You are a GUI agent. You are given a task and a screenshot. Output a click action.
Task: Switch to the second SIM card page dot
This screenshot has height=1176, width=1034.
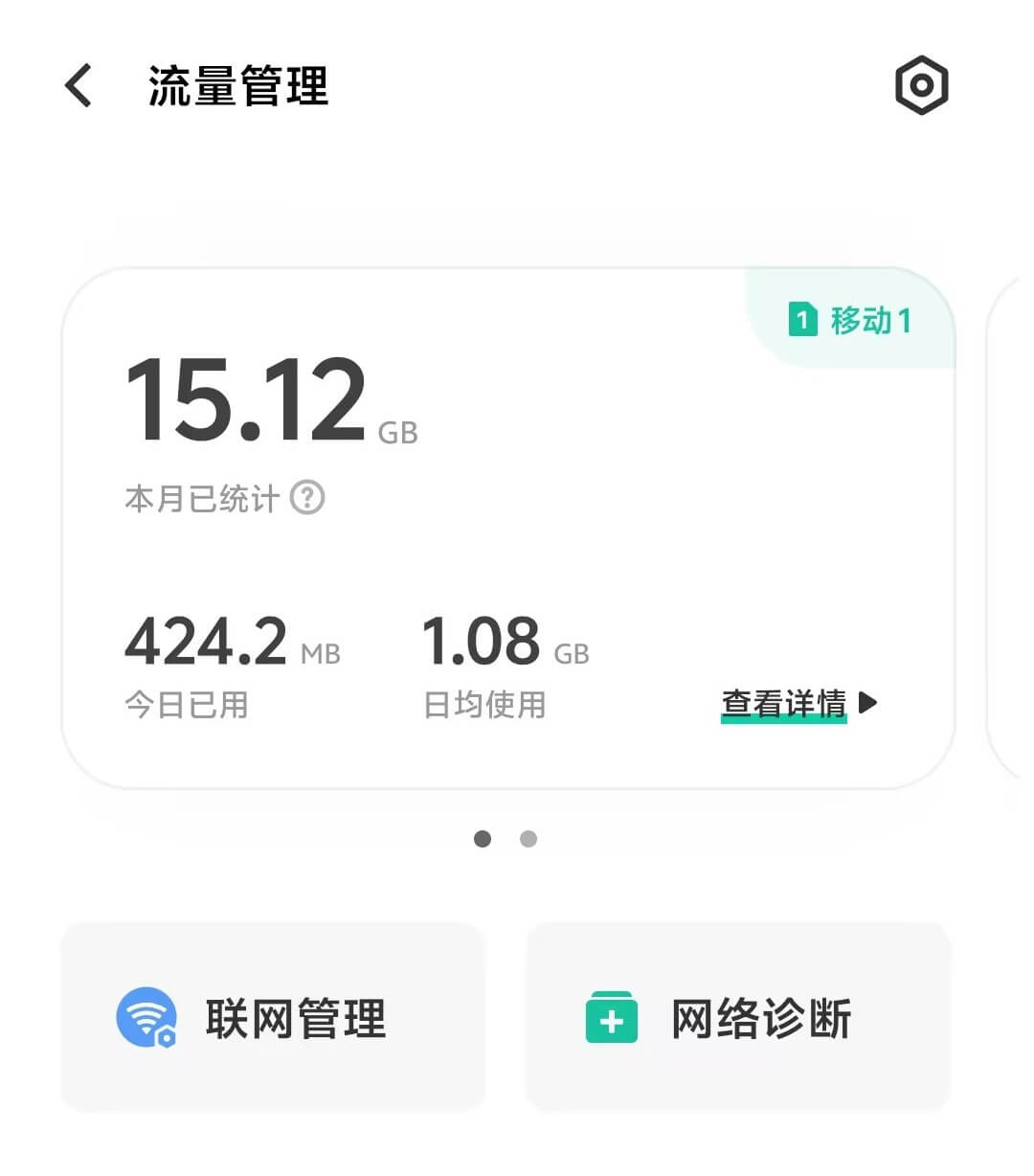(528, 839)
